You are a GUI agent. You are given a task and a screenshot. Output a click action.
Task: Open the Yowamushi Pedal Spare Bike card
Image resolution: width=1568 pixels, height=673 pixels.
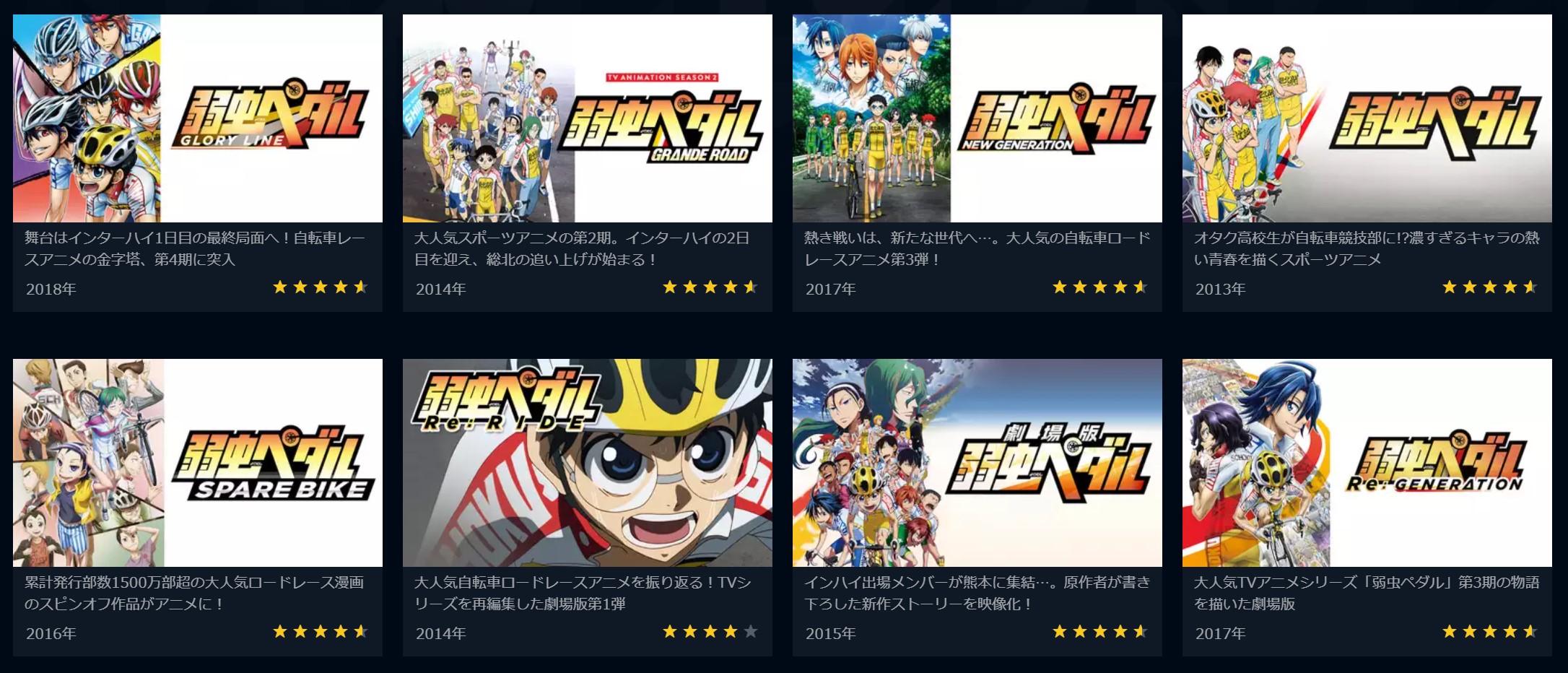point(197,463)
